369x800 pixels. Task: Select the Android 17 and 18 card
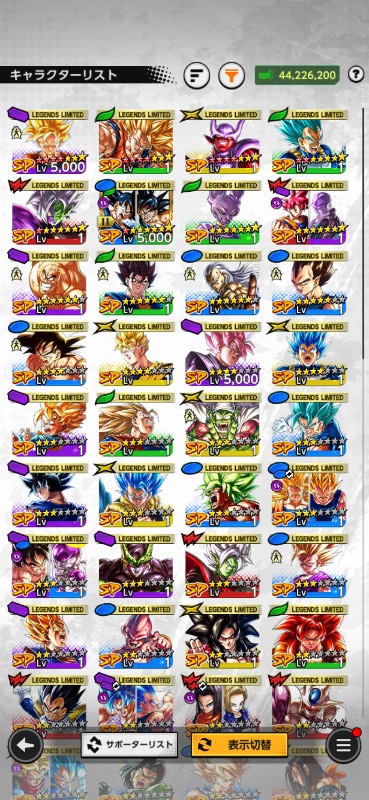tap(221, 704)
